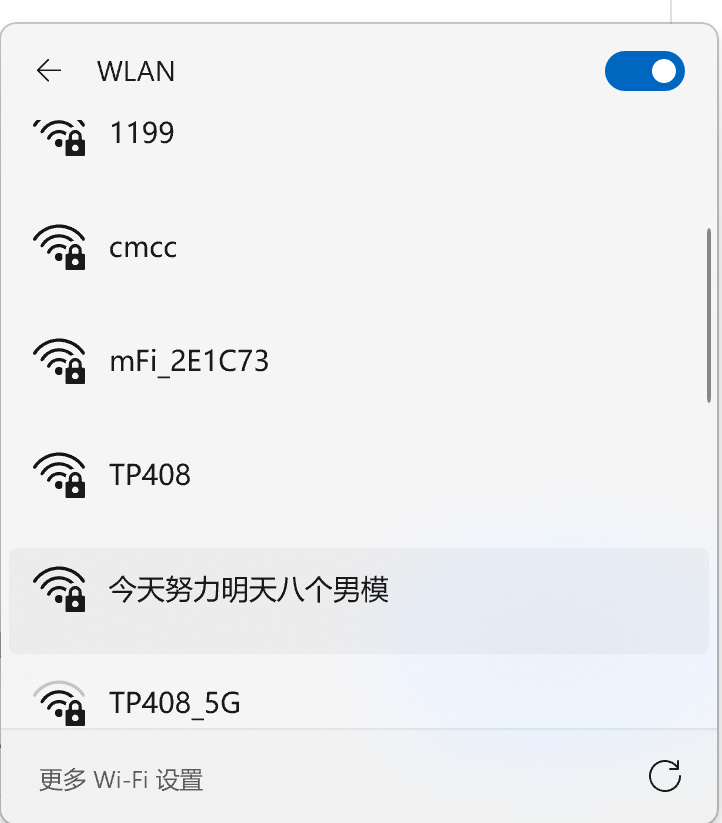Pick the TP408_5G network
The image size is (722, 823).
click(175, 703)
